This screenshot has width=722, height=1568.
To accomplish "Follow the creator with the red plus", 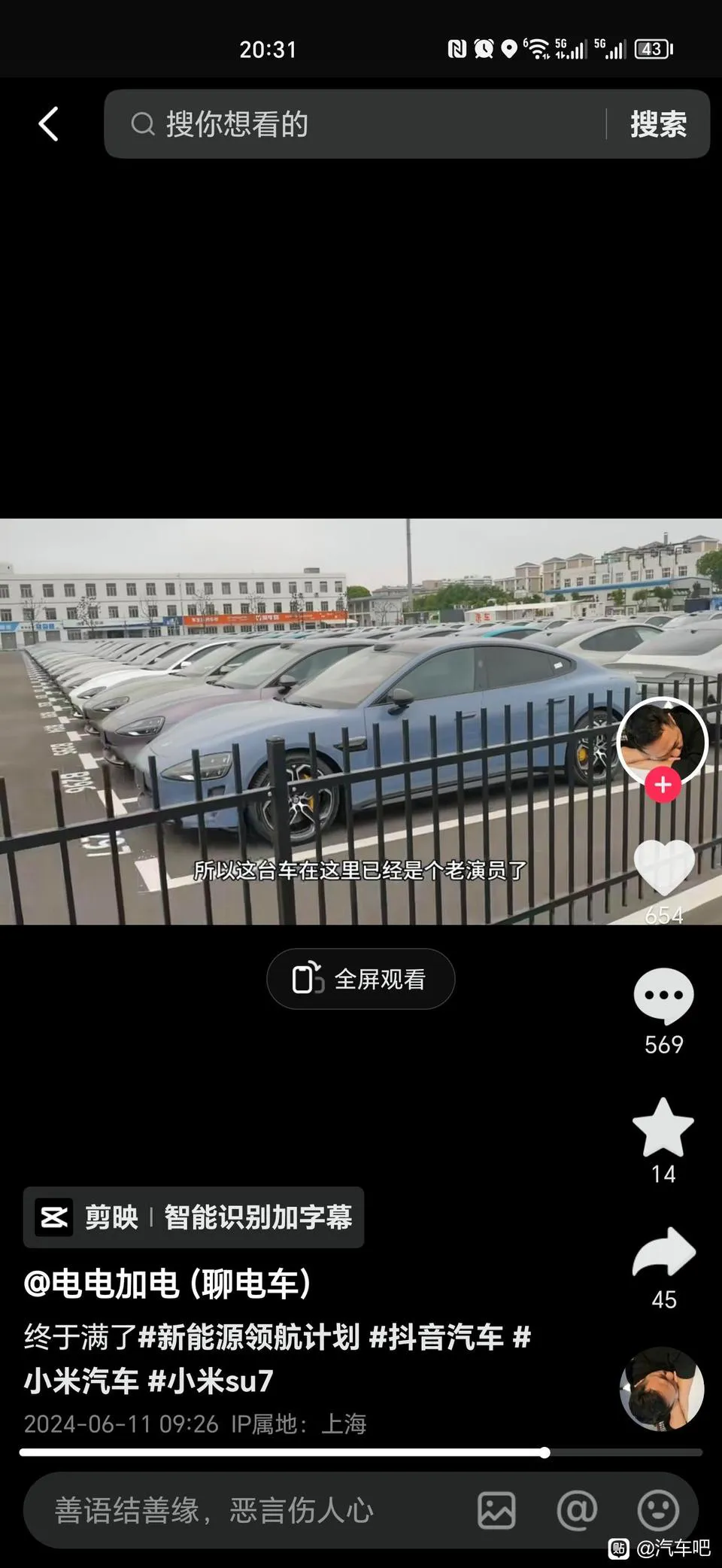I will (x=663, y=785).
